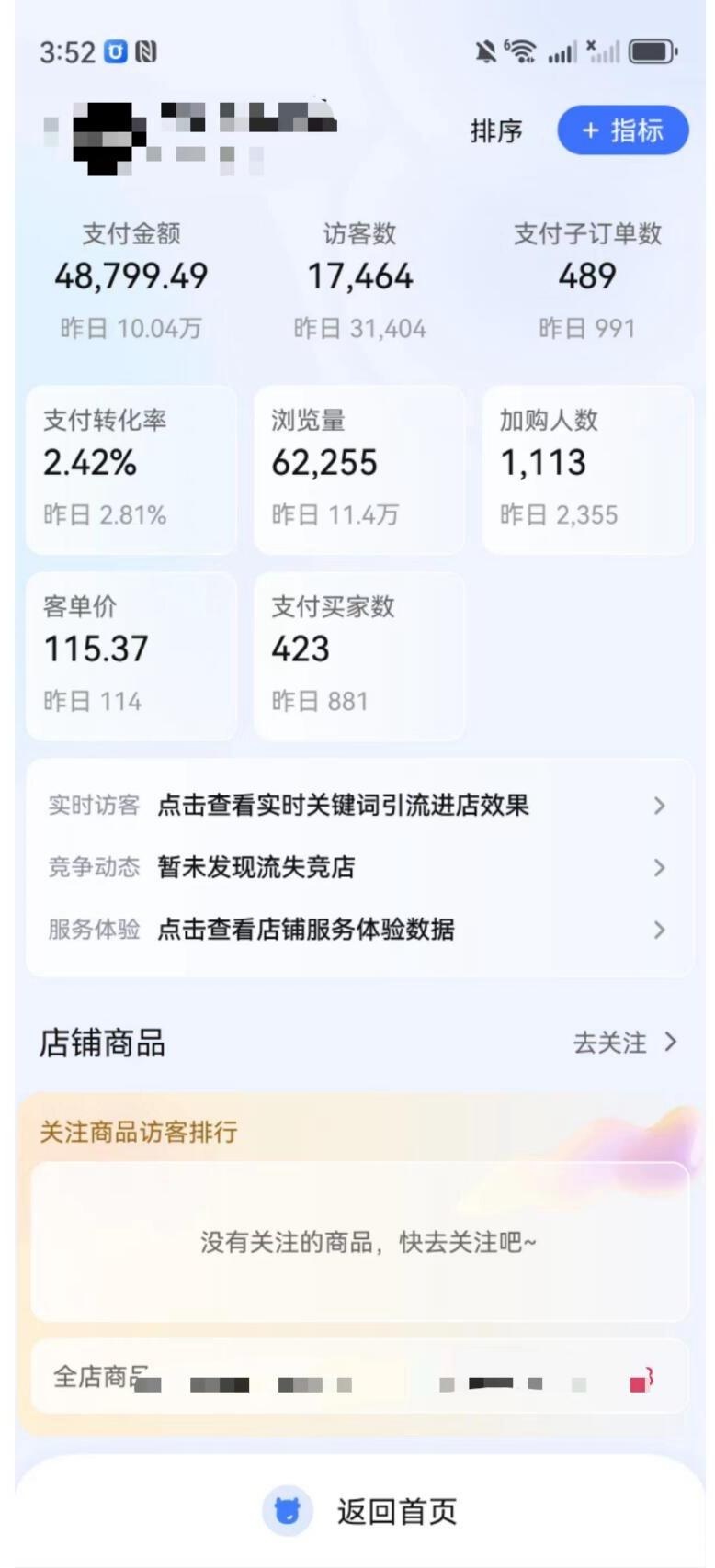This screenshot has height=1568, width=715.
Task: View the 支付金额 metric details
Action: (x=131, y=277)
